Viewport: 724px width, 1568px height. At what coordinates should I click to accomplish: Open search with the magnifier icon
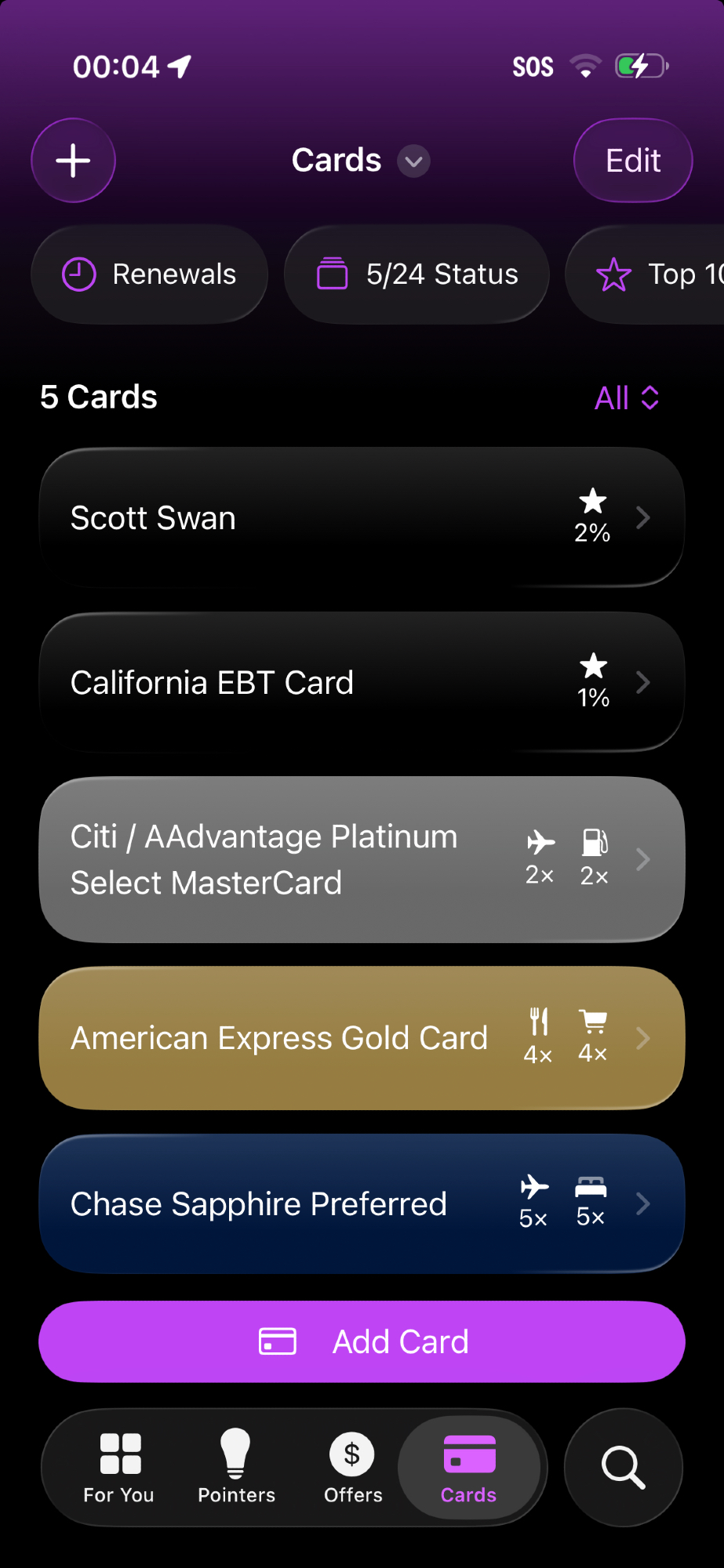click(624, 1468)
